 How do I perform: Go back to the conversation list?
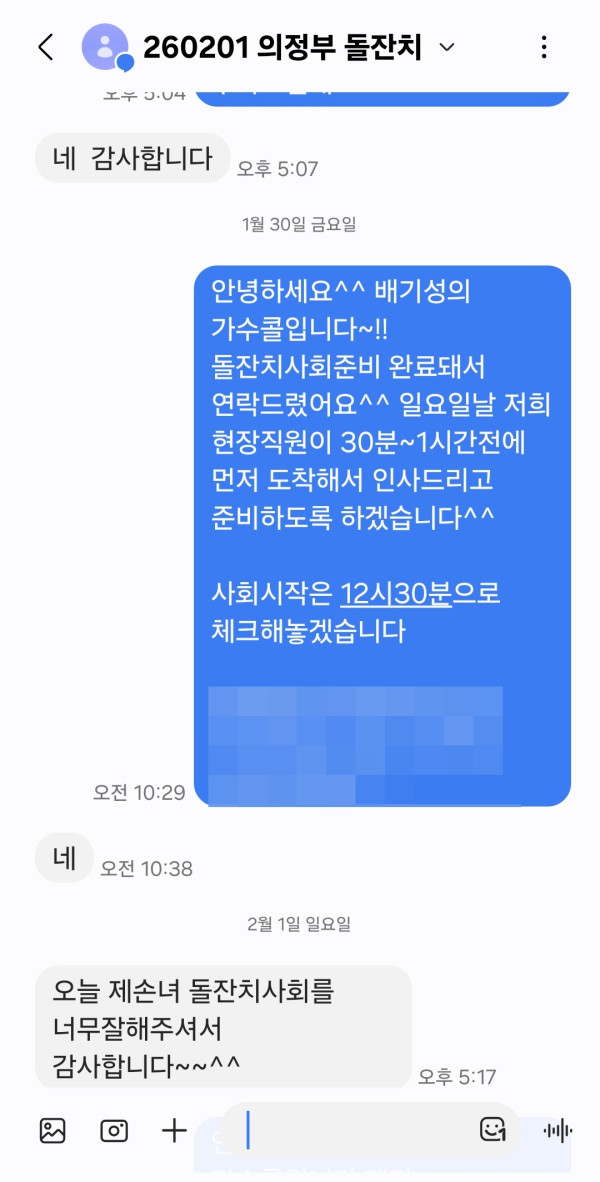click(x=45, y=47)
